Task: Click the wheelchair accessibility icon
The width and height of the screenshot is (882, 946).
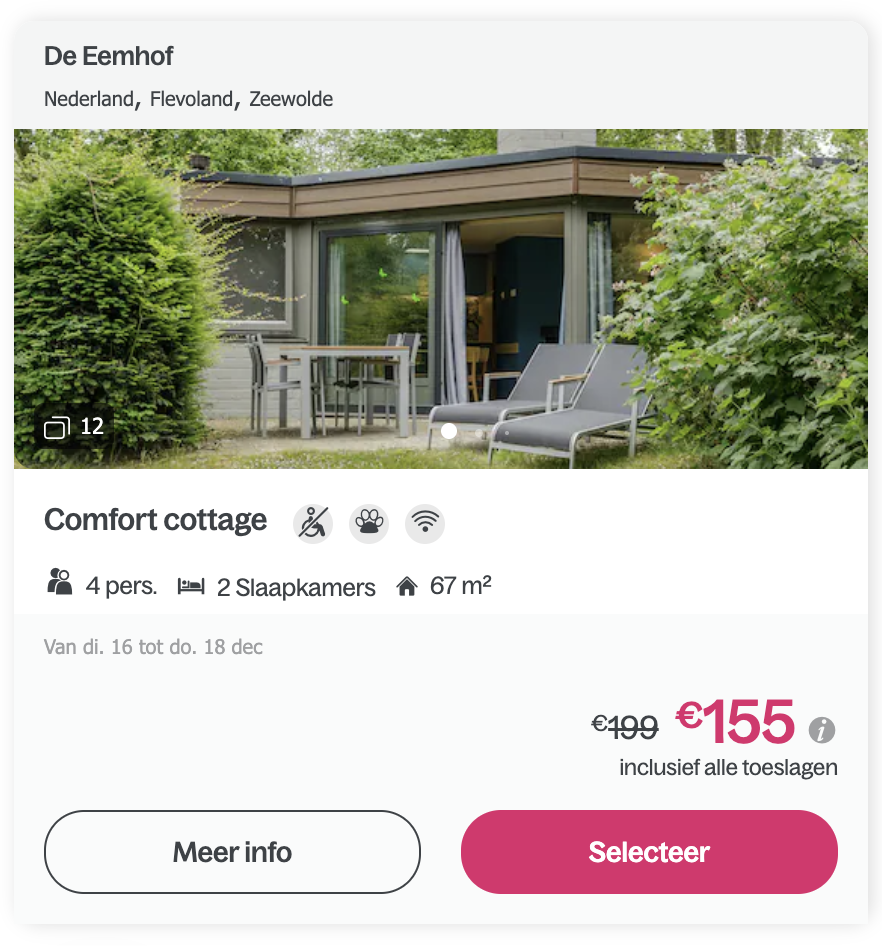Action: (x=313, y=522)
